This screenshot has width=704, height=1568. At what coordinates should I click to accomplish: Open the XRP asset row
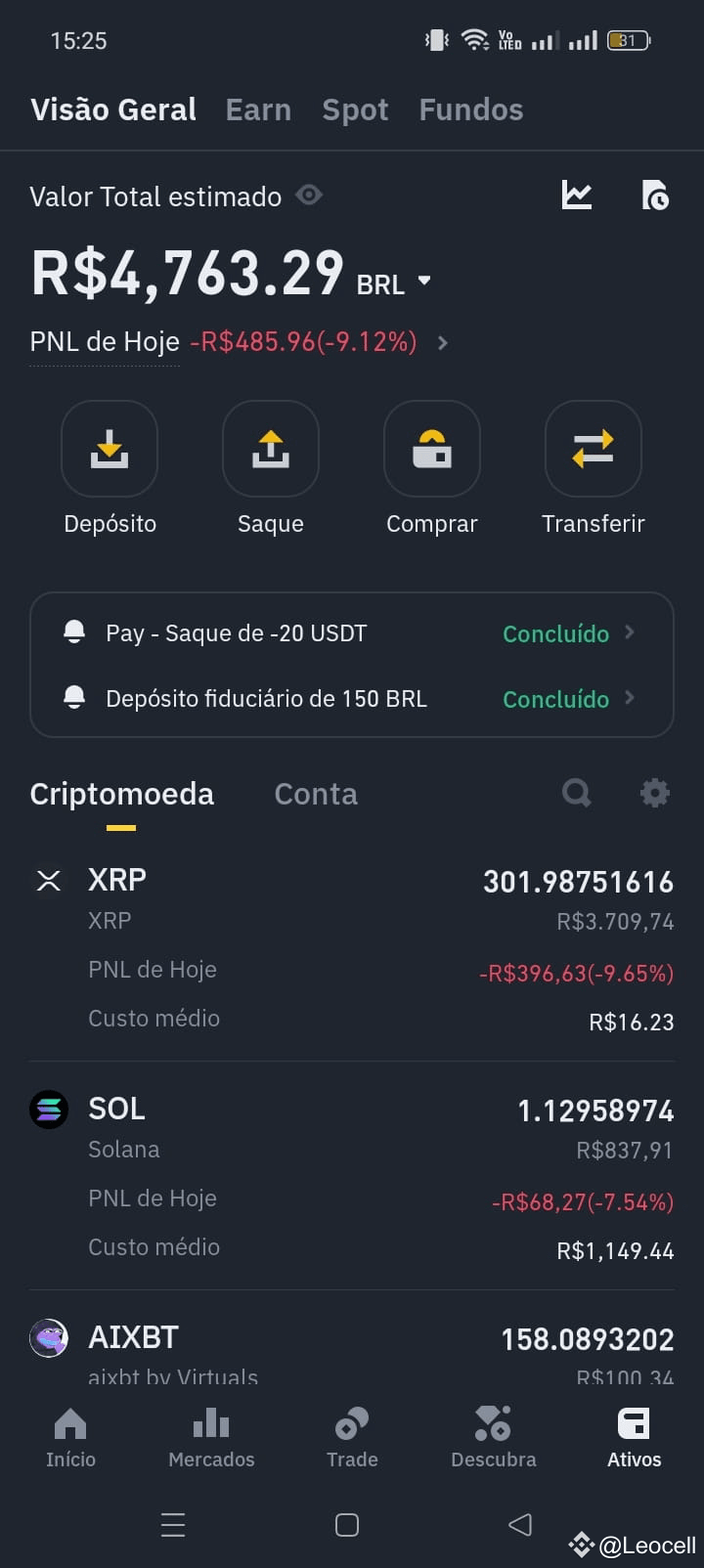click(352, 948)
